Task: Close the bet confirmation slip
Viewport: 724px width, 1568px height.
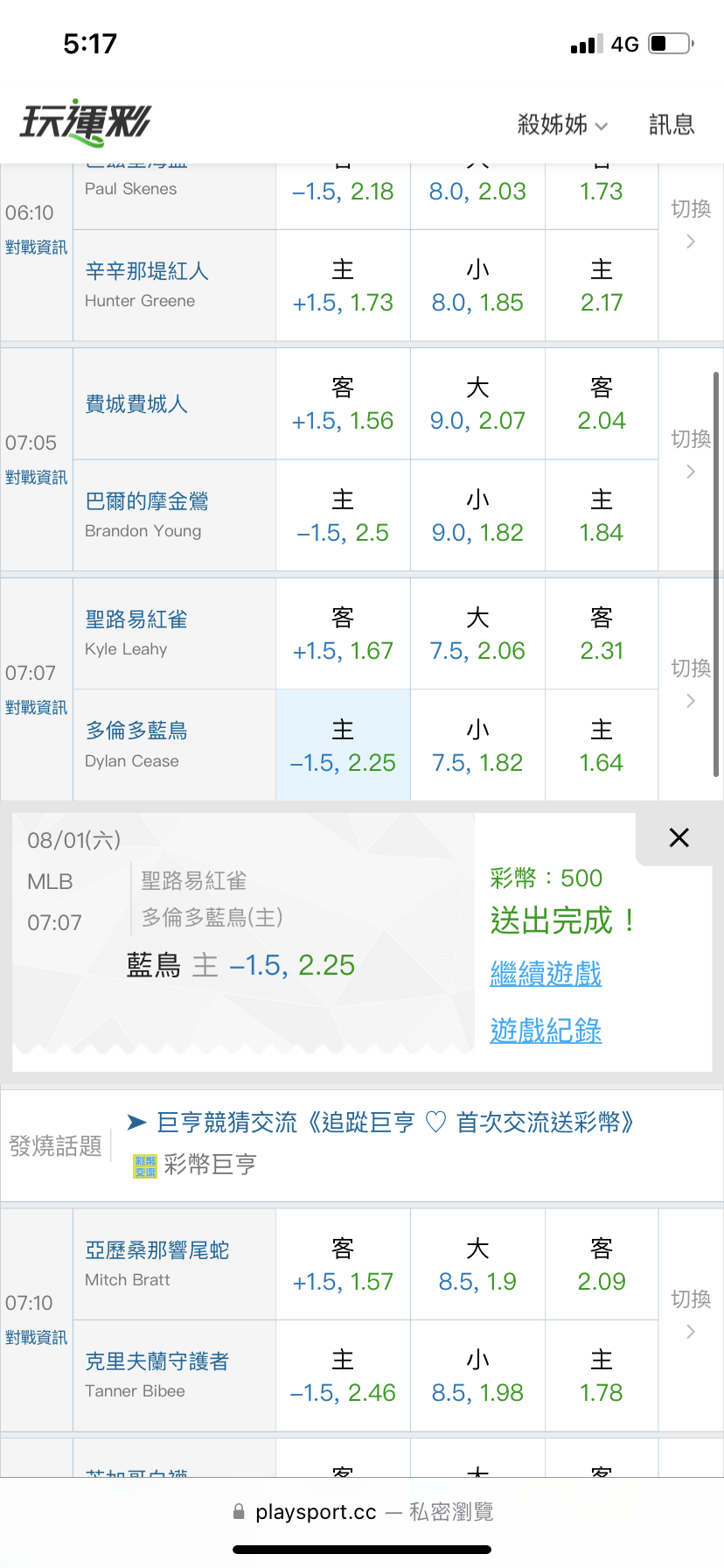Action: coord(679,837)
